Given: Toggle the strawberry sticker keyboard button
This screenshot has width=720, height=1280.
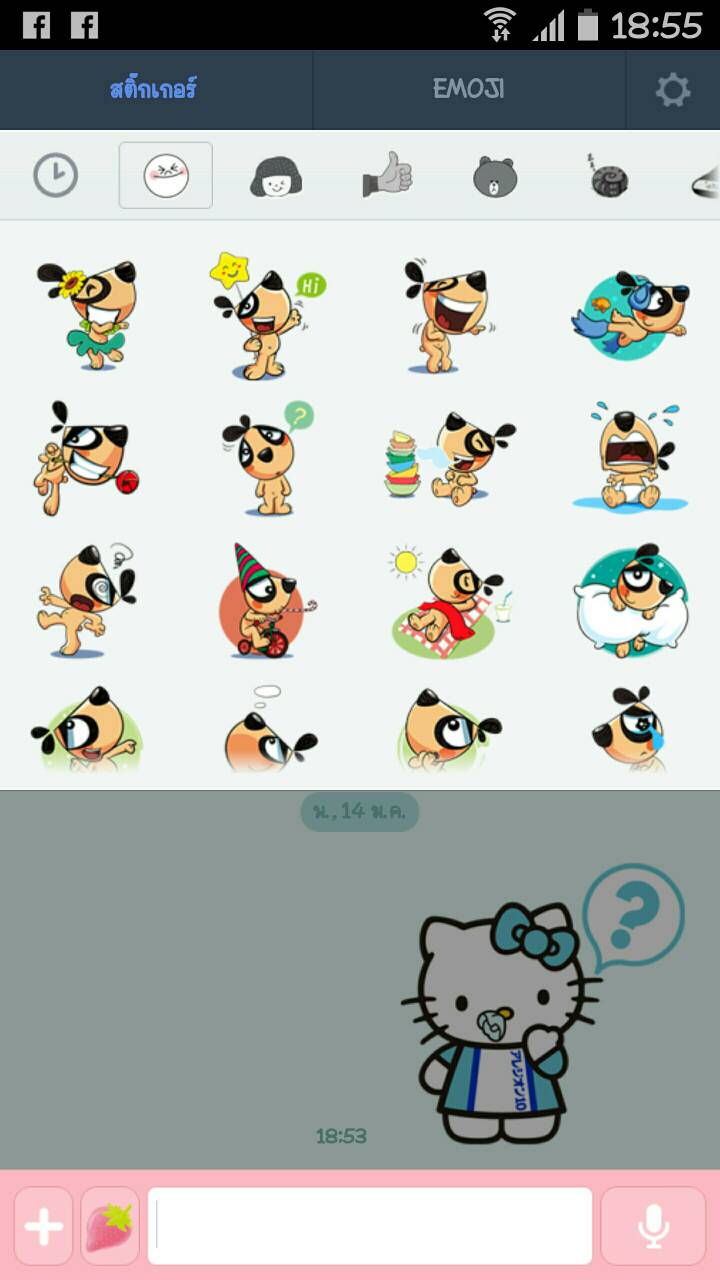Looking at the screenshot, I should click(x=110, y=1226).
